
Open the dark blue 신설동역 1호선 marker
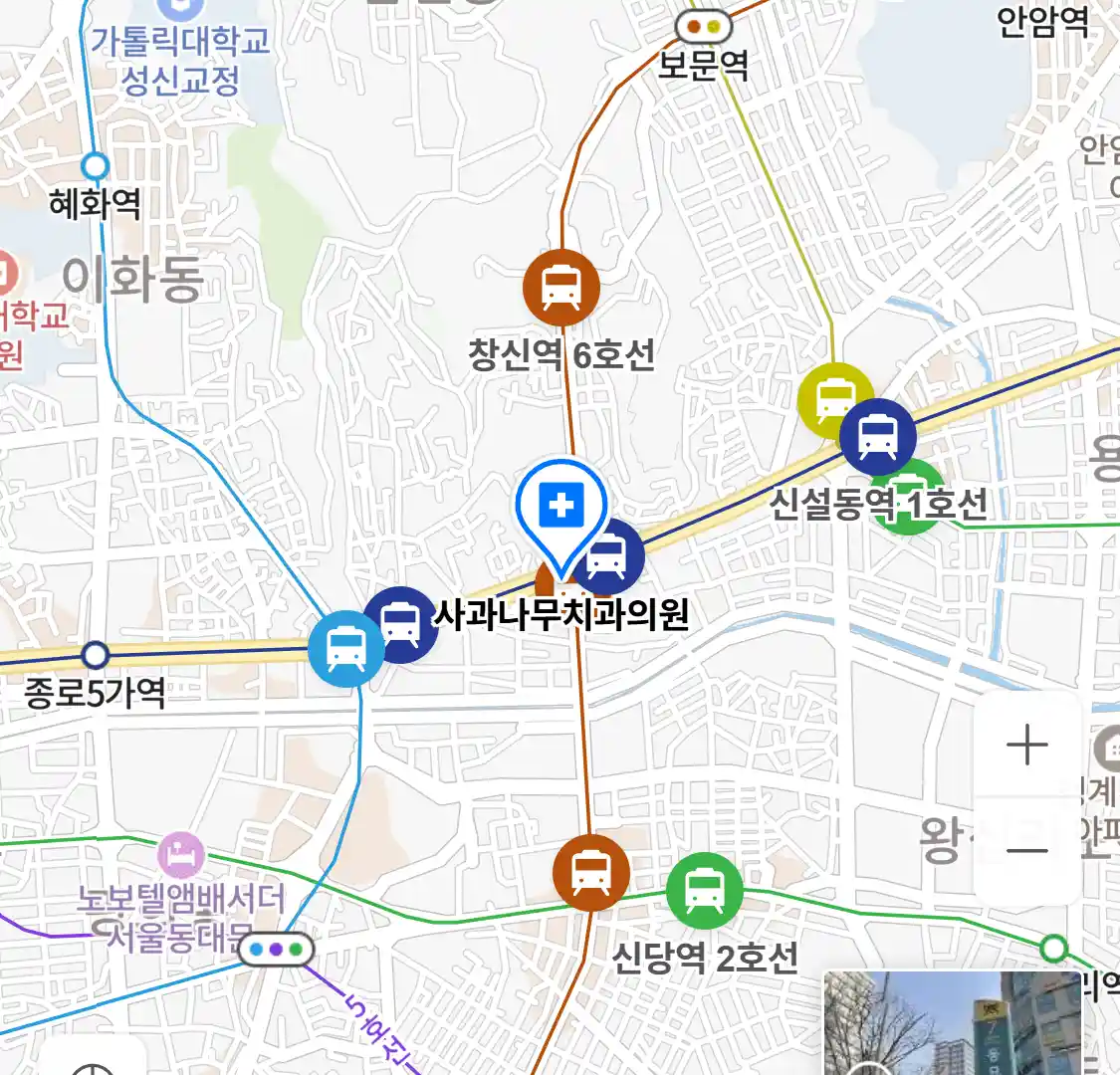click(x=878, y=436)
